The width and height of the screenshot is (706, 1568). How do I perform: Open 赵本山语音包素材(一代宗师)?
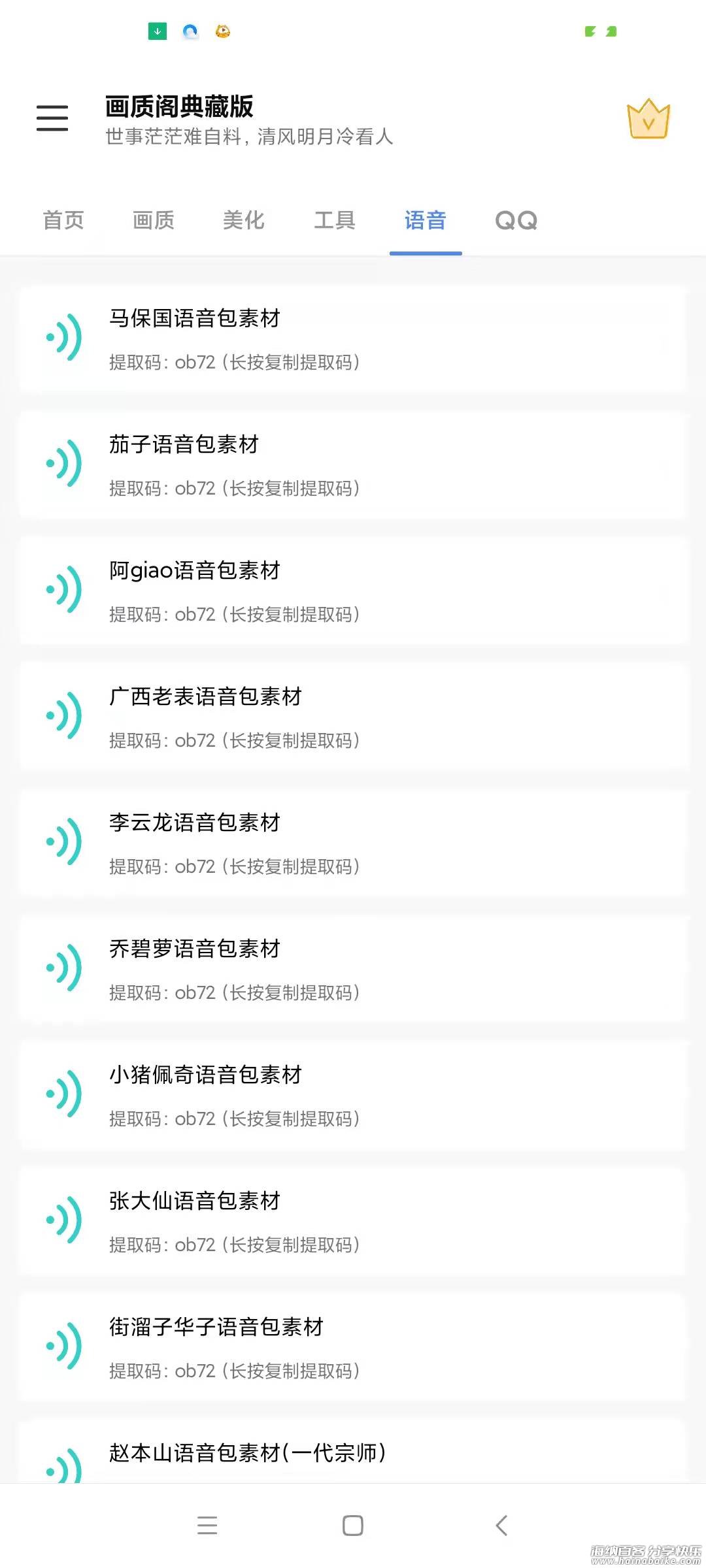point(353,1452)
